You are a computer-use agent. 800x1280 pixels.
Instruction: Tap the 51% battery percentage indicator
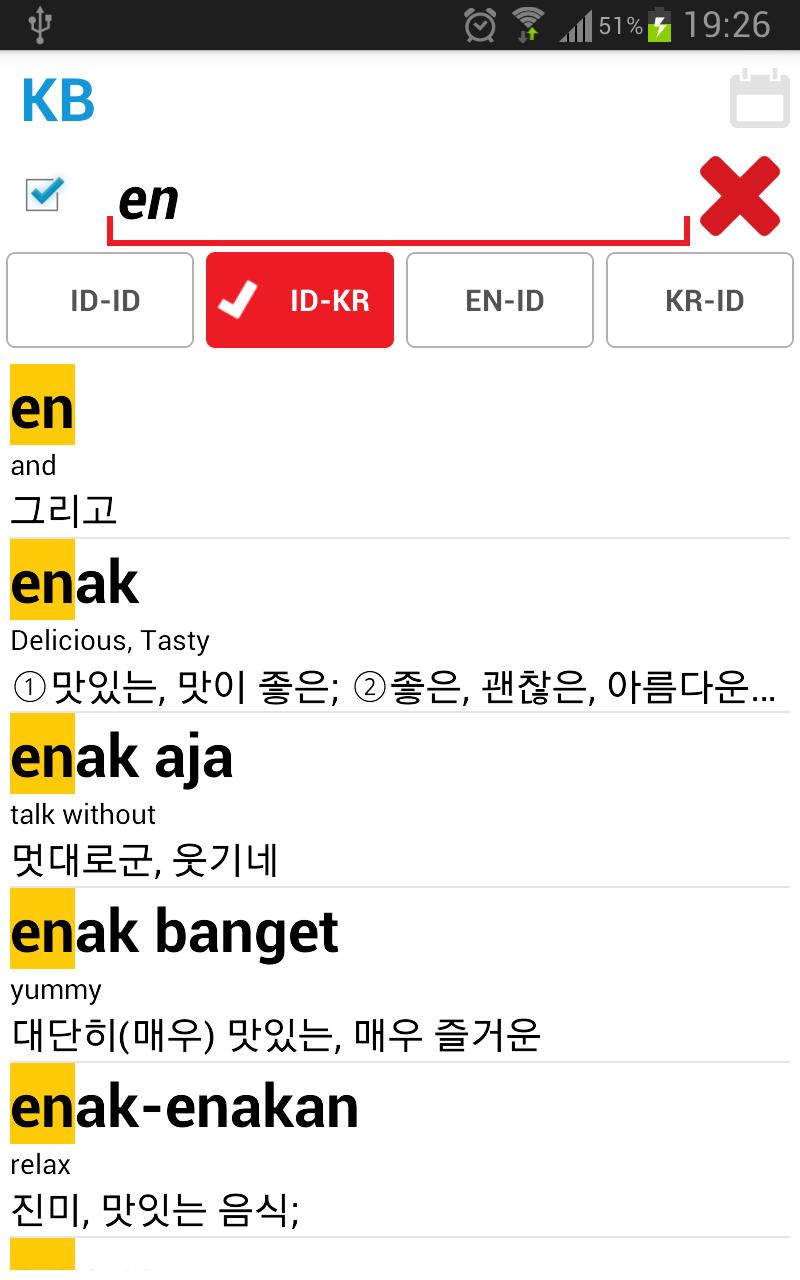[617, 26]
